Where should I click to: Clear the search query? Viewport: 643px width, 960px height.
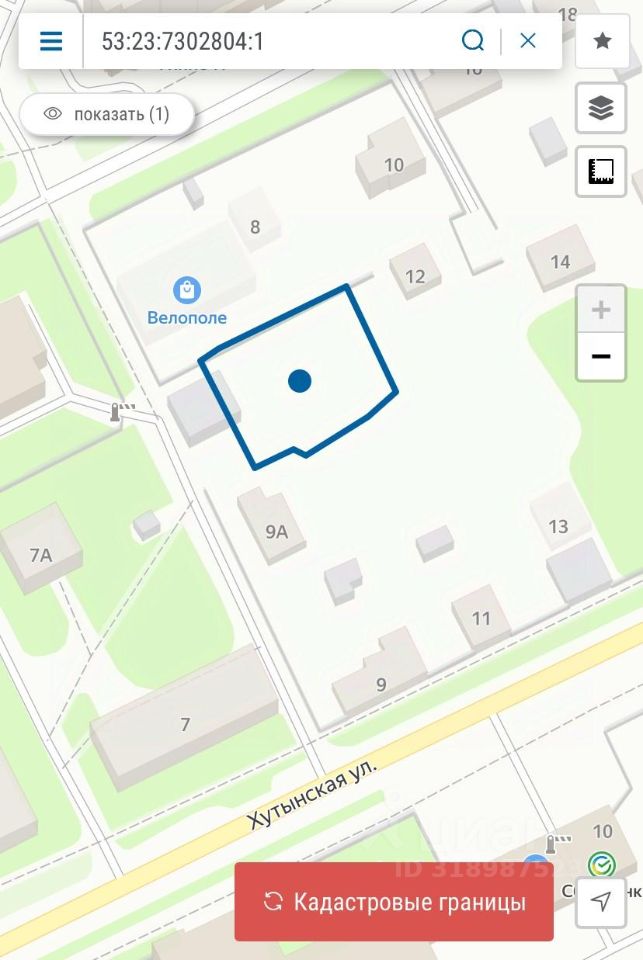(528, 41)
